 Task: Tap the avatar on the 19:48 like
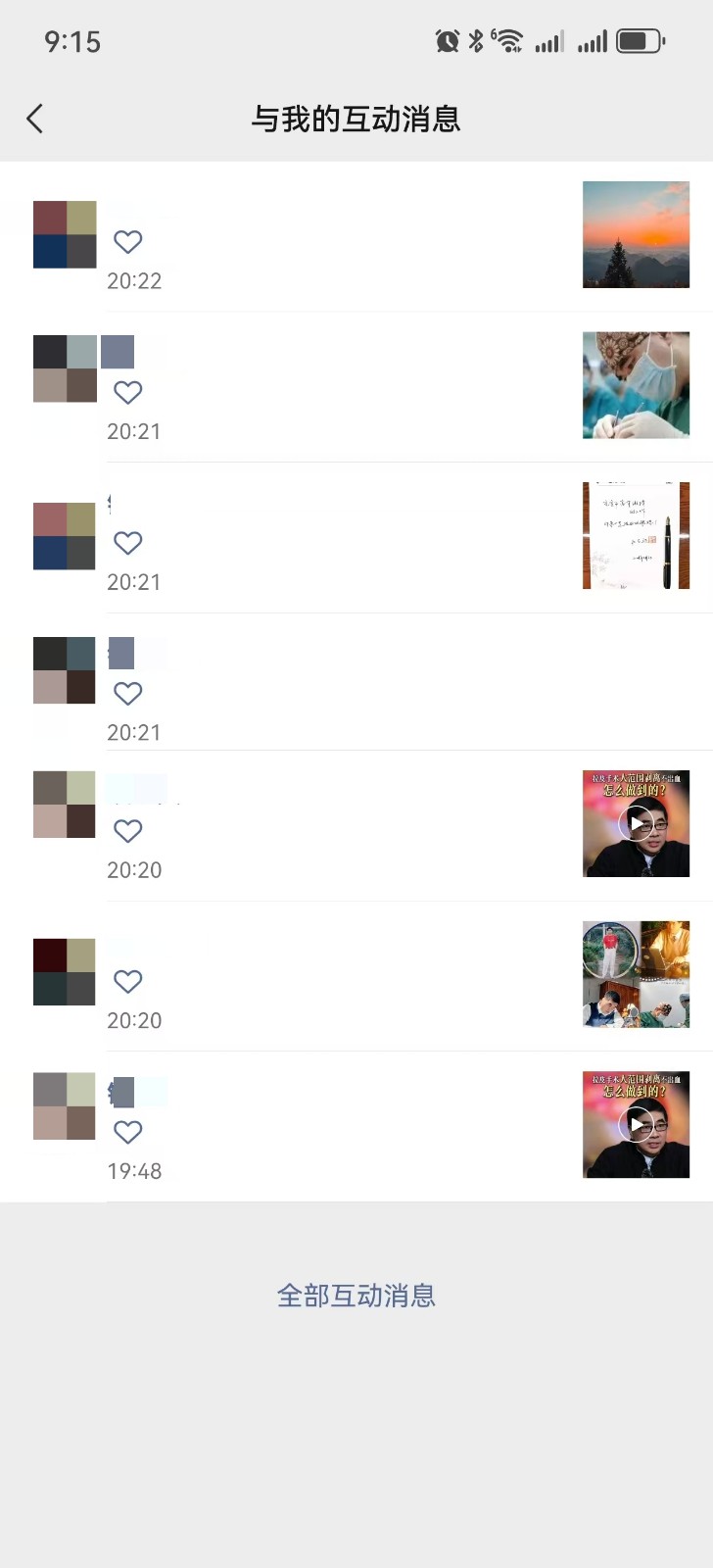click(x=65, y=1105)
